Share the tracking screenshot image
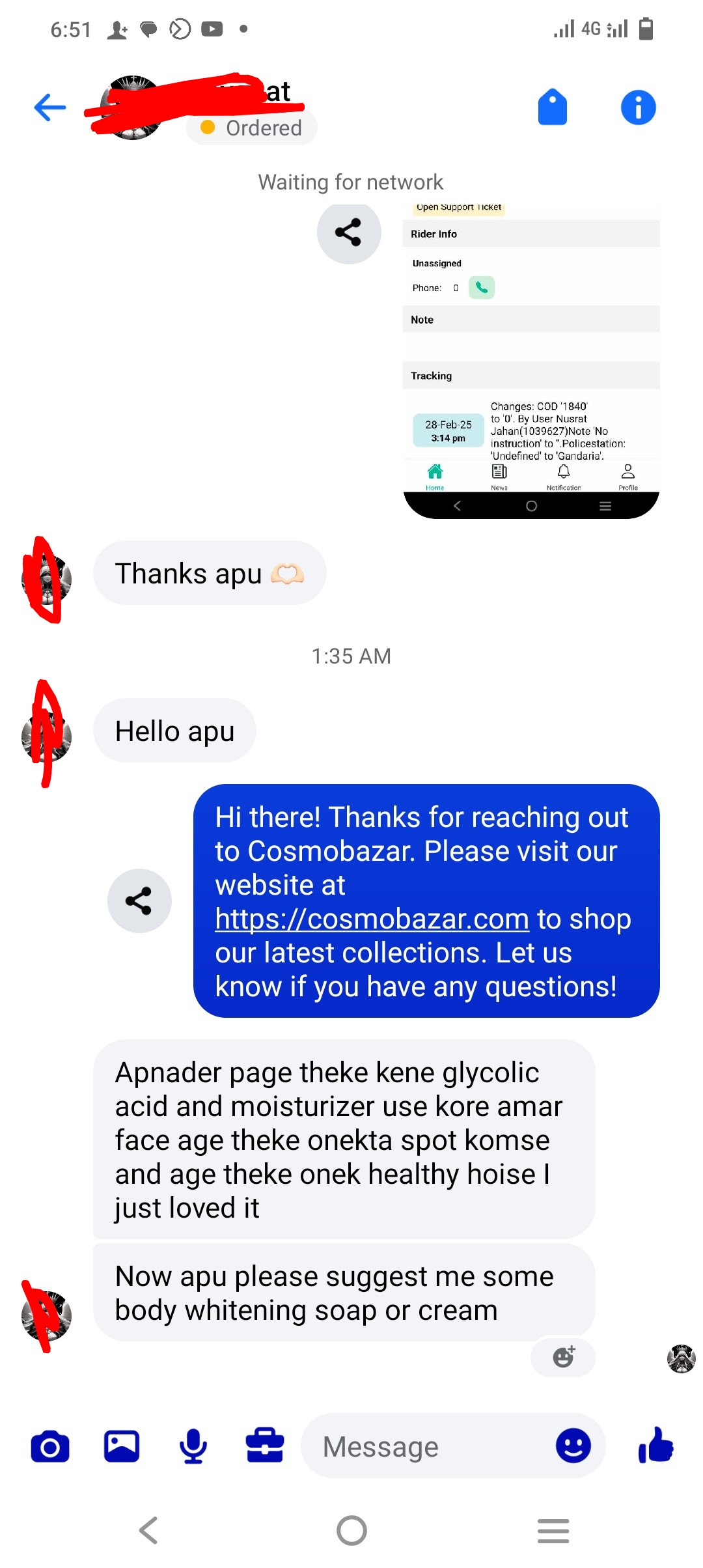Viewport: 703px width, 1568px height. click(349, 232)
